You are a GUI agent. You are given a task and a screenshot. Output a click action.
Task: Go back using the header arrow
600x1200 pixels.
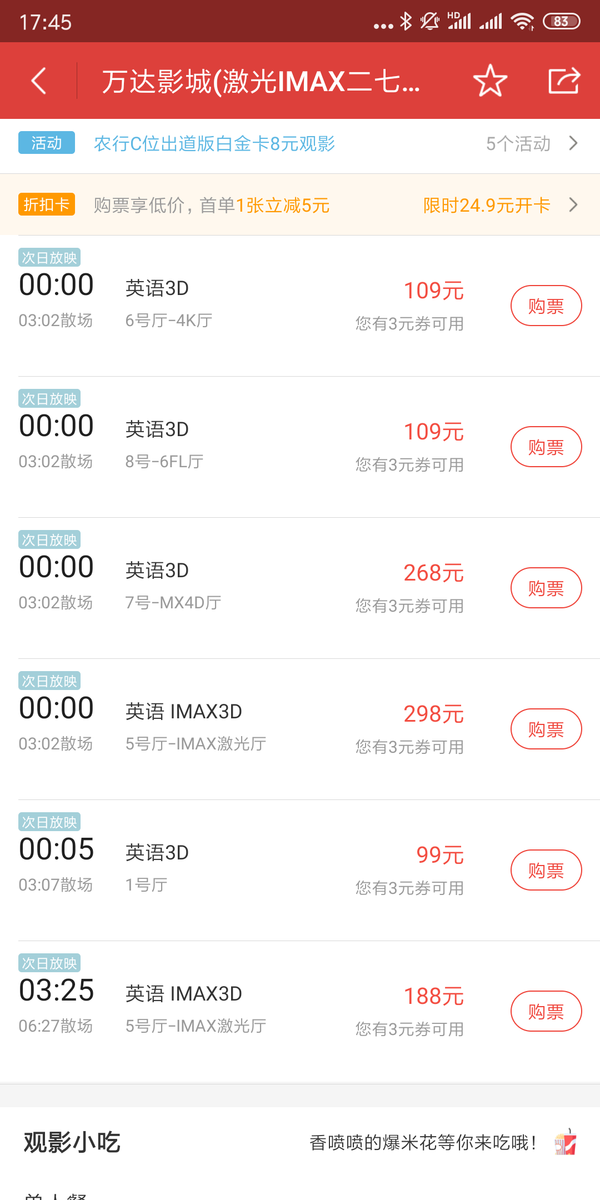tap(39, 81)
